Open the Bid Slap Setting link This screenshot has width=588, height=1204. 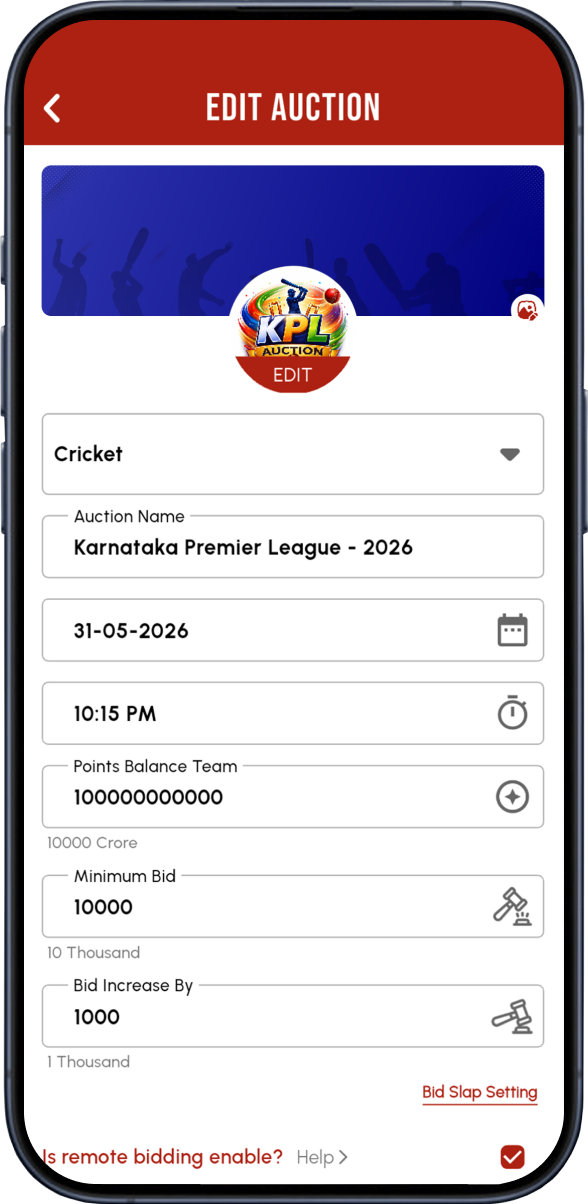pos(480,1093)
